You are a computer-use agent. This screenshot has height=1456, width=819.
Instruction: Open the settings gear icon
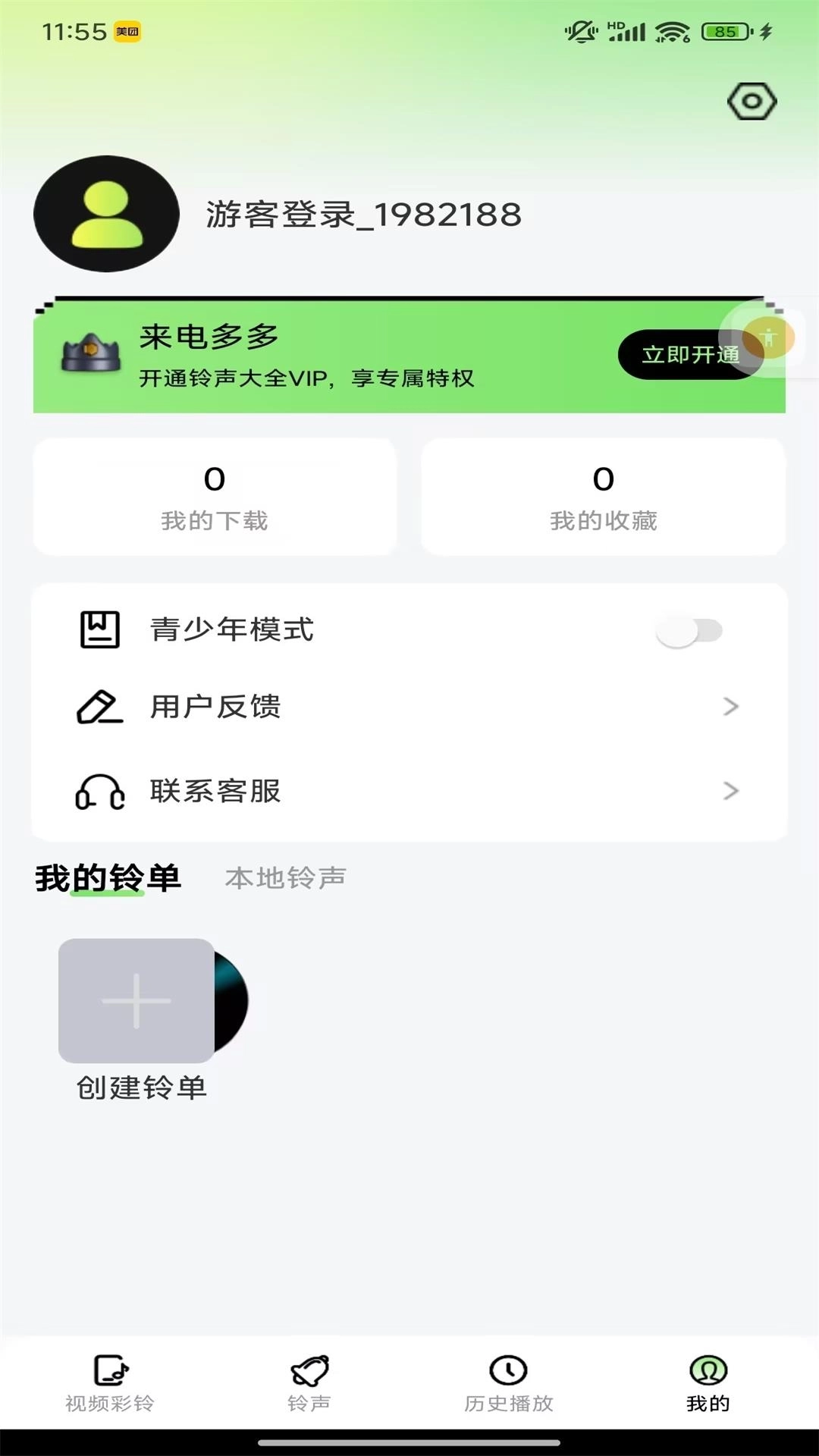click(x=752, y=99)
